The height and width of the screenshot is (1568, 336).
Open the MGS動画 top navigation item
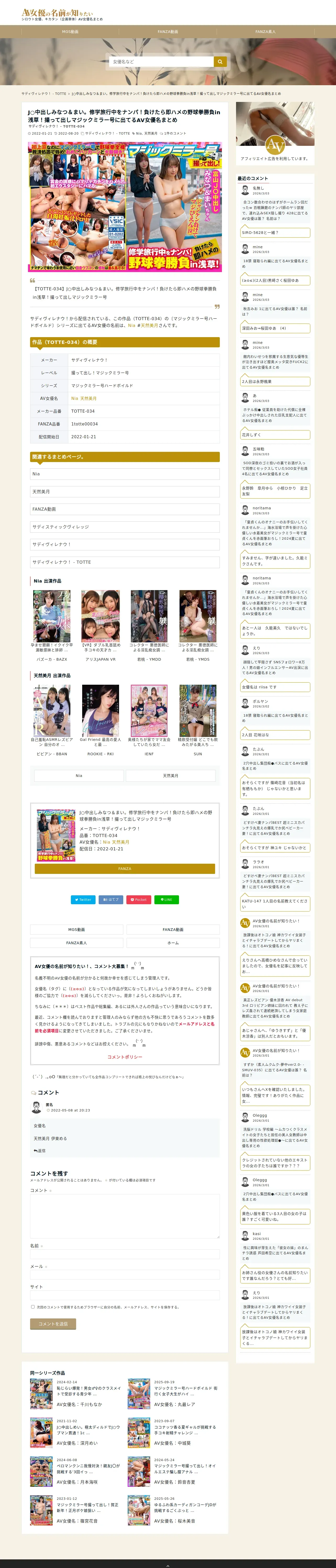(70, 32)
